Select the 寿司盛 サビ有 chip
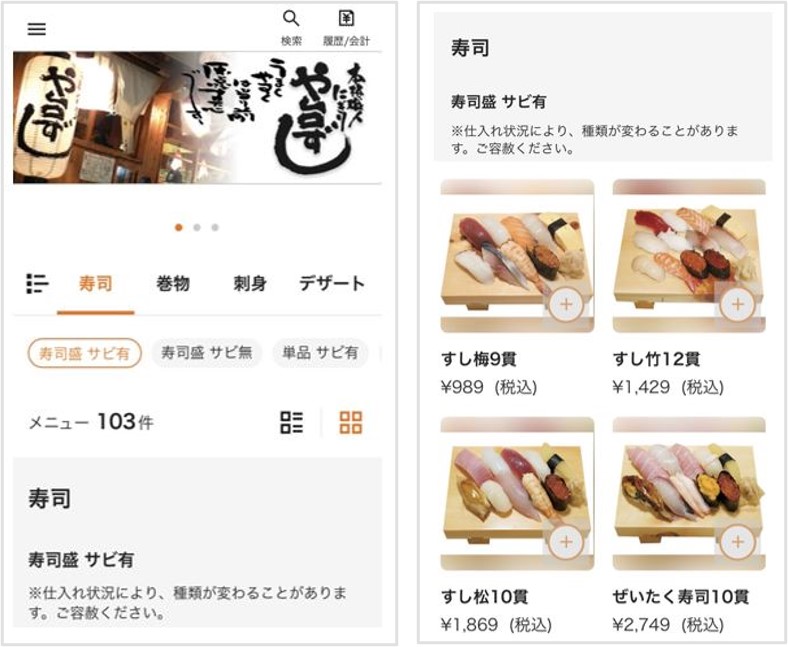The image size is (788, 647). (84, 352)
